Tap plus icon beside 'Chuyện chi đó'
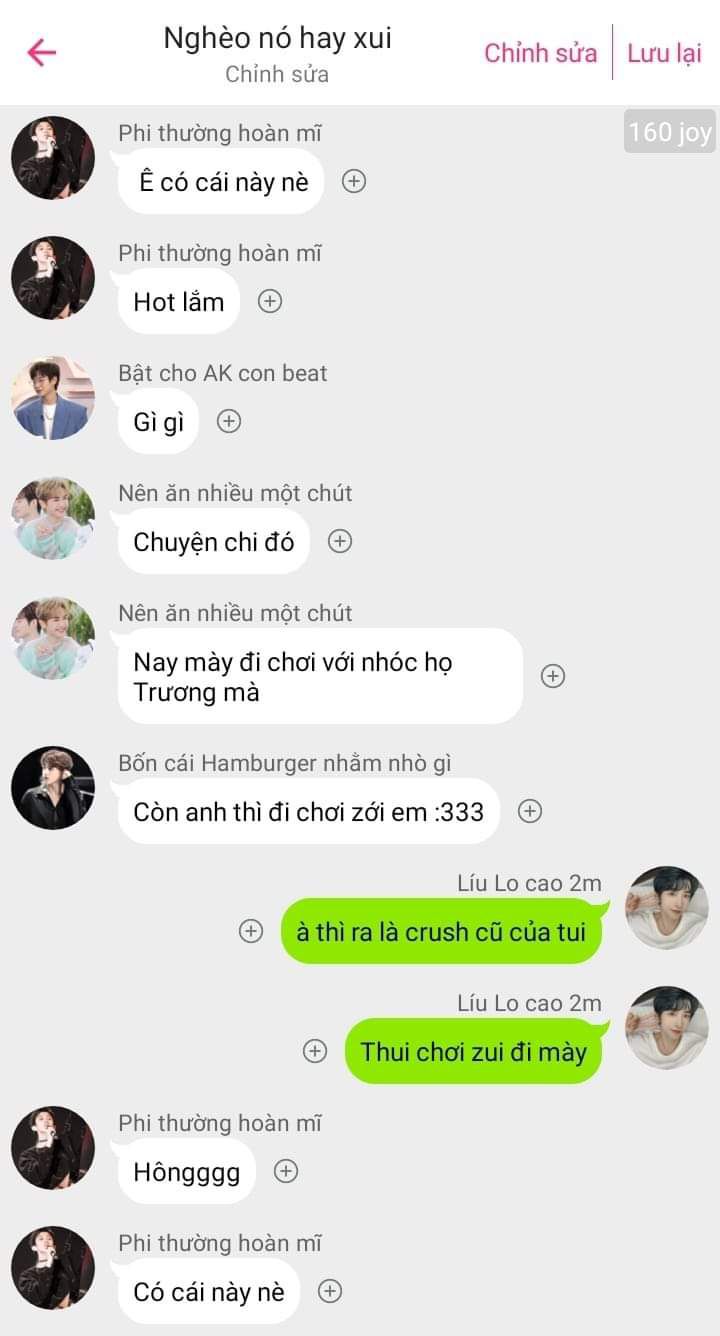 [340, 541]
